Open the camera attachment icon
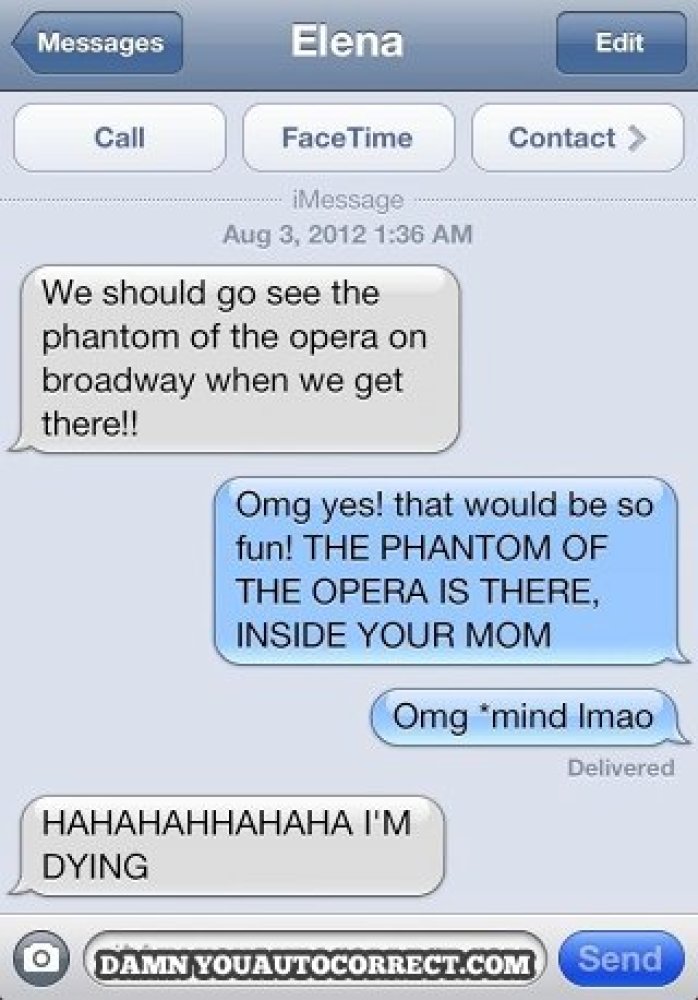 (42, 959)
